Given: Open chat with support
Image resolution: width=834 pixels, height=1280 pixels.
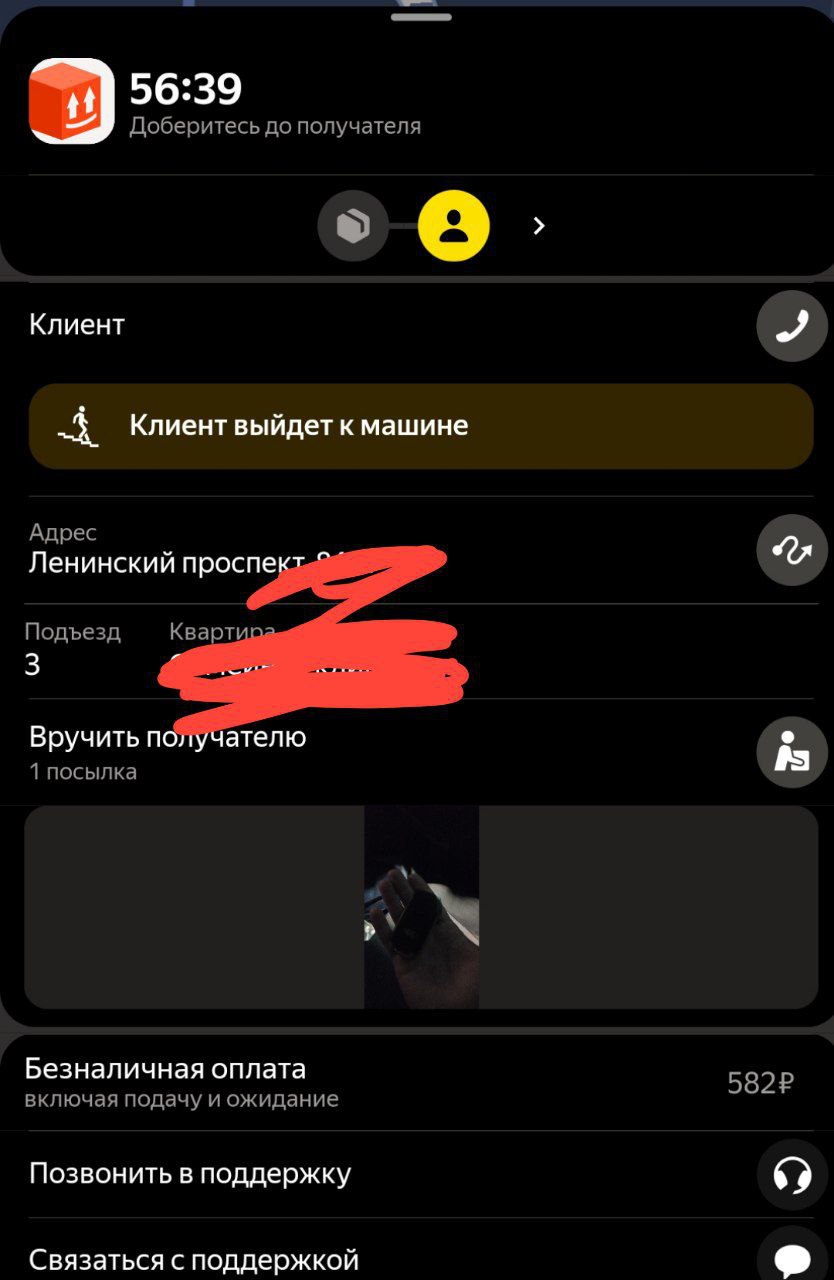Looking at the screenshot, I should coord(792,1256).
